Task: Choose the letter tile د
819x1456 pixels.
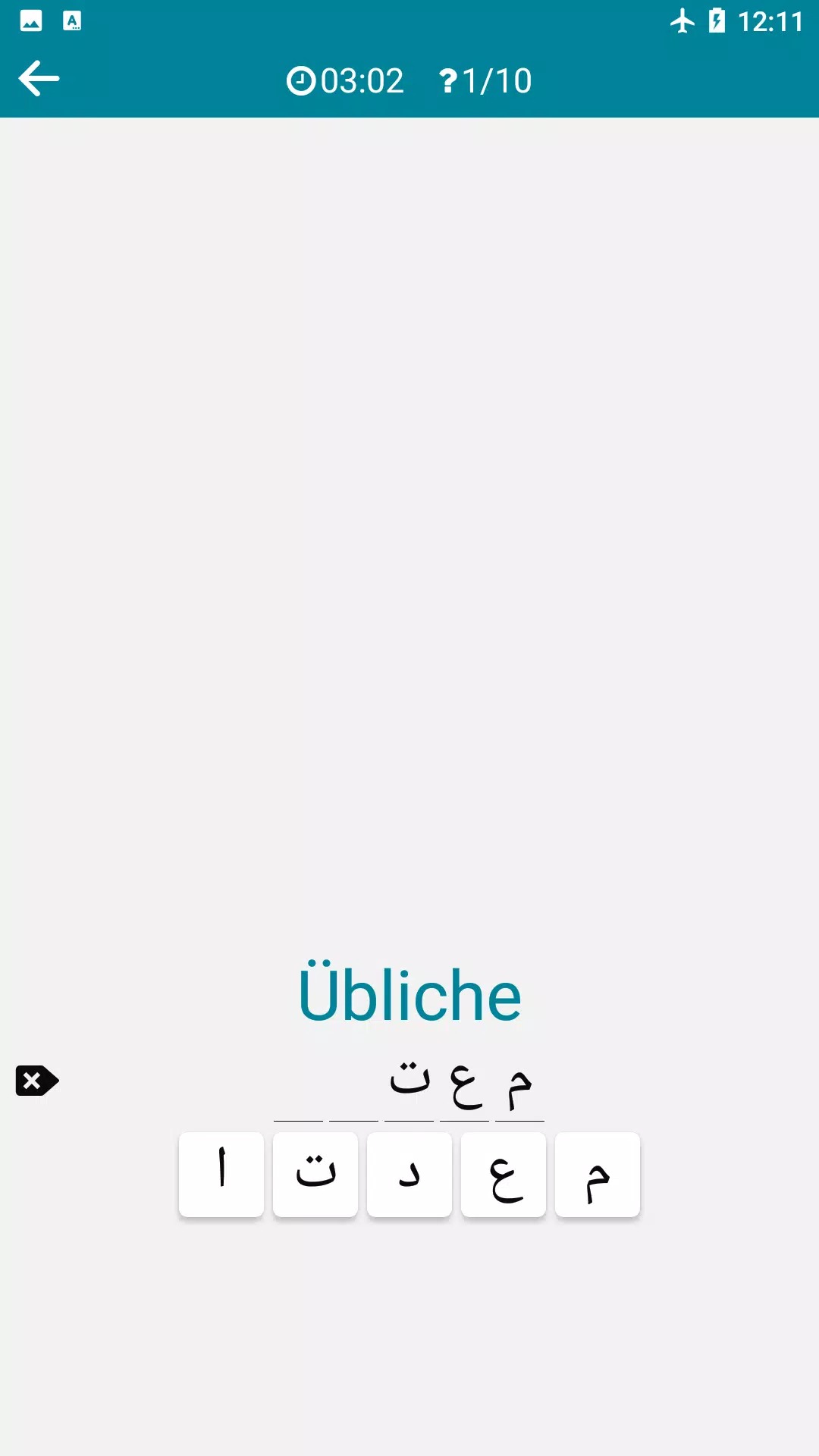Action: [409, 1174]
